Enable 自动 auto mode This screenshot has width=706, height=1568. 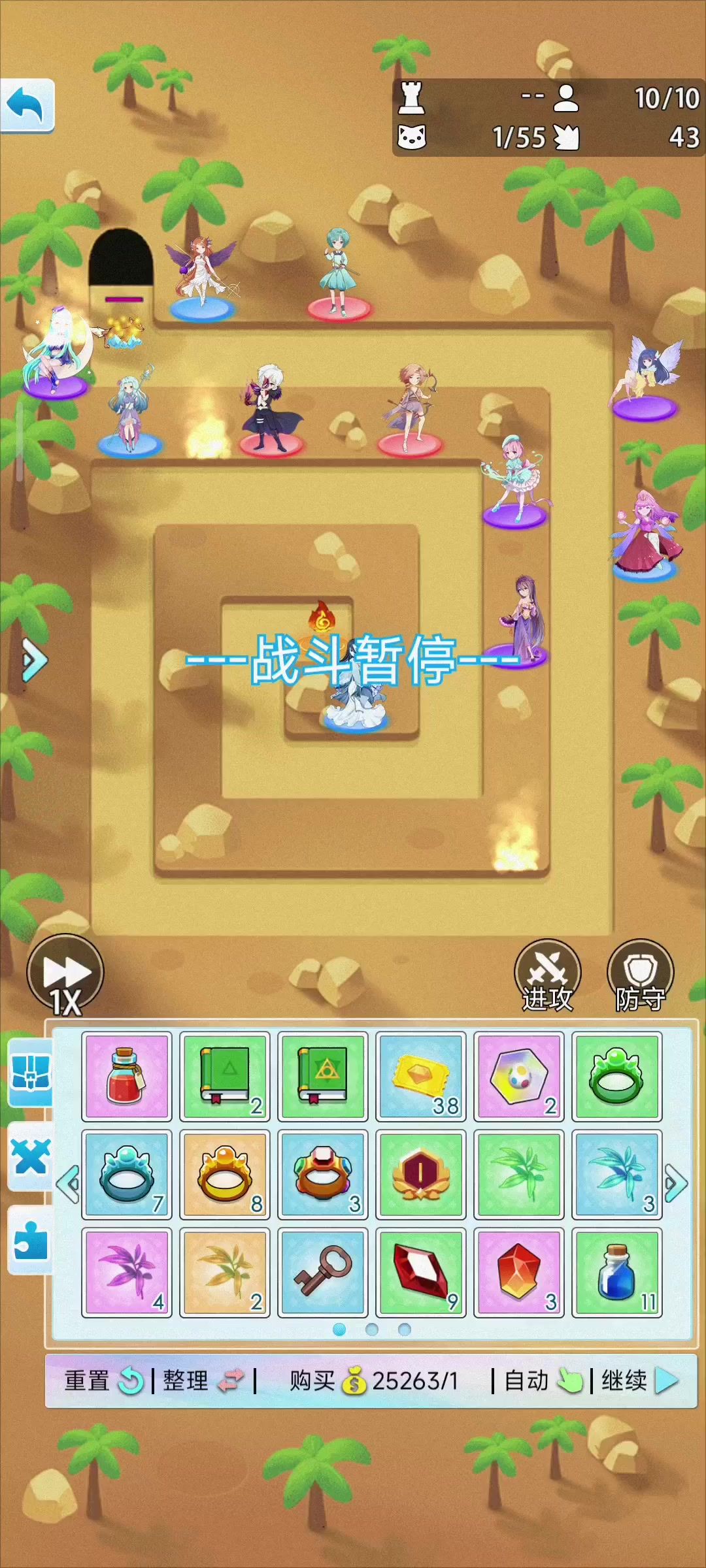(x=543, y=1381)
